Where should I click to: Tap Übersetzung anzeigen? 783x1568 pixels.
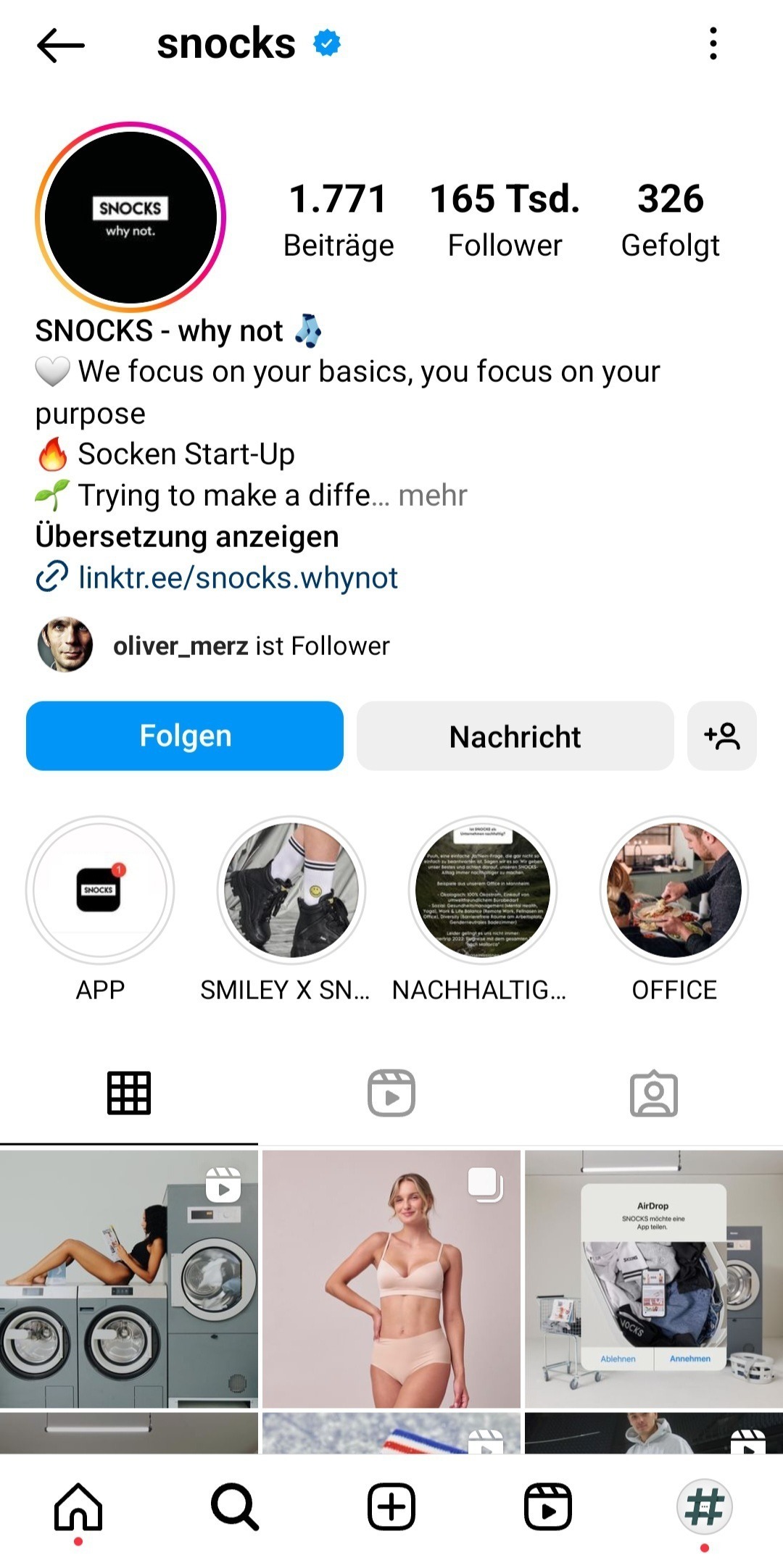pos(187,537)
